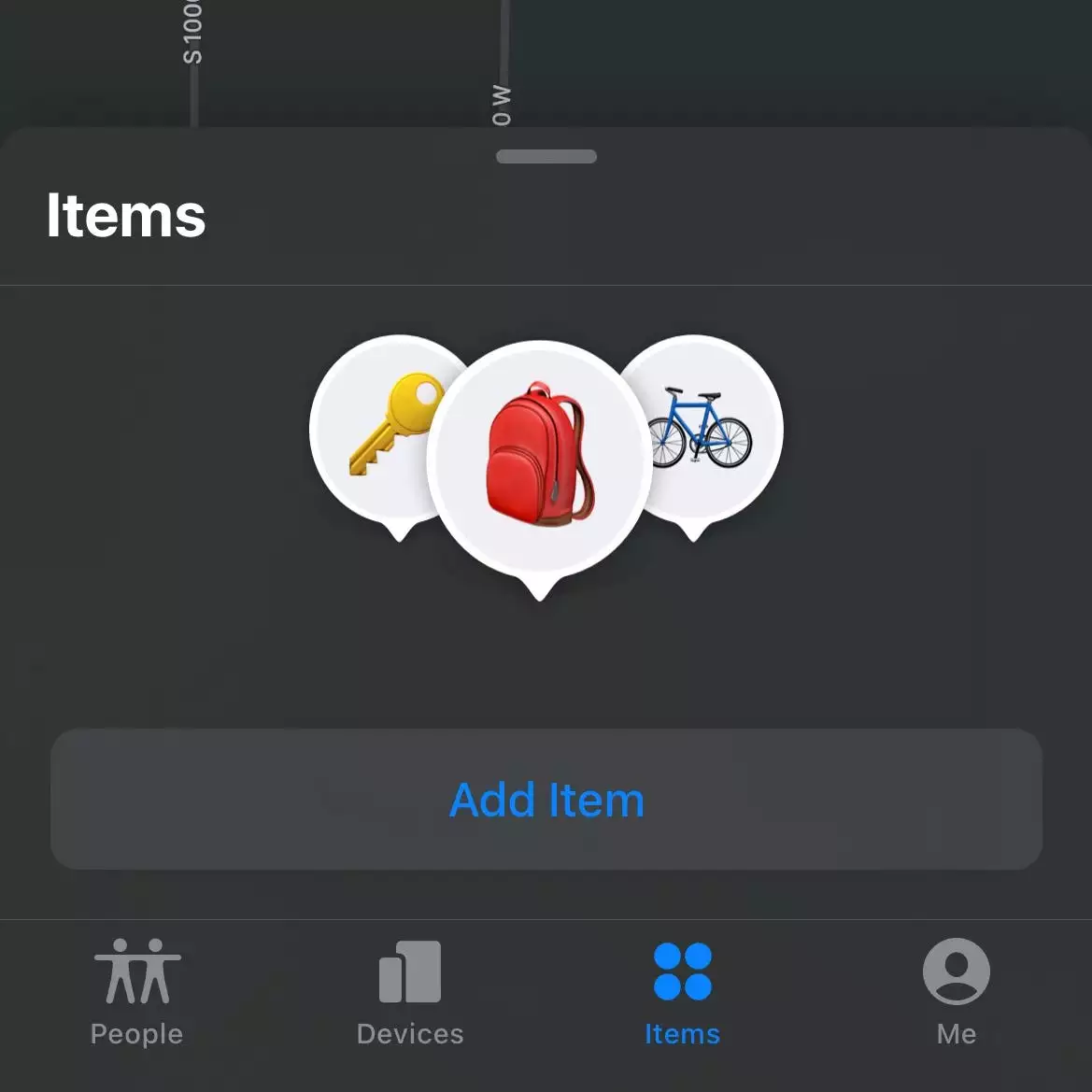Go to the Me tab

click(956, 992)
